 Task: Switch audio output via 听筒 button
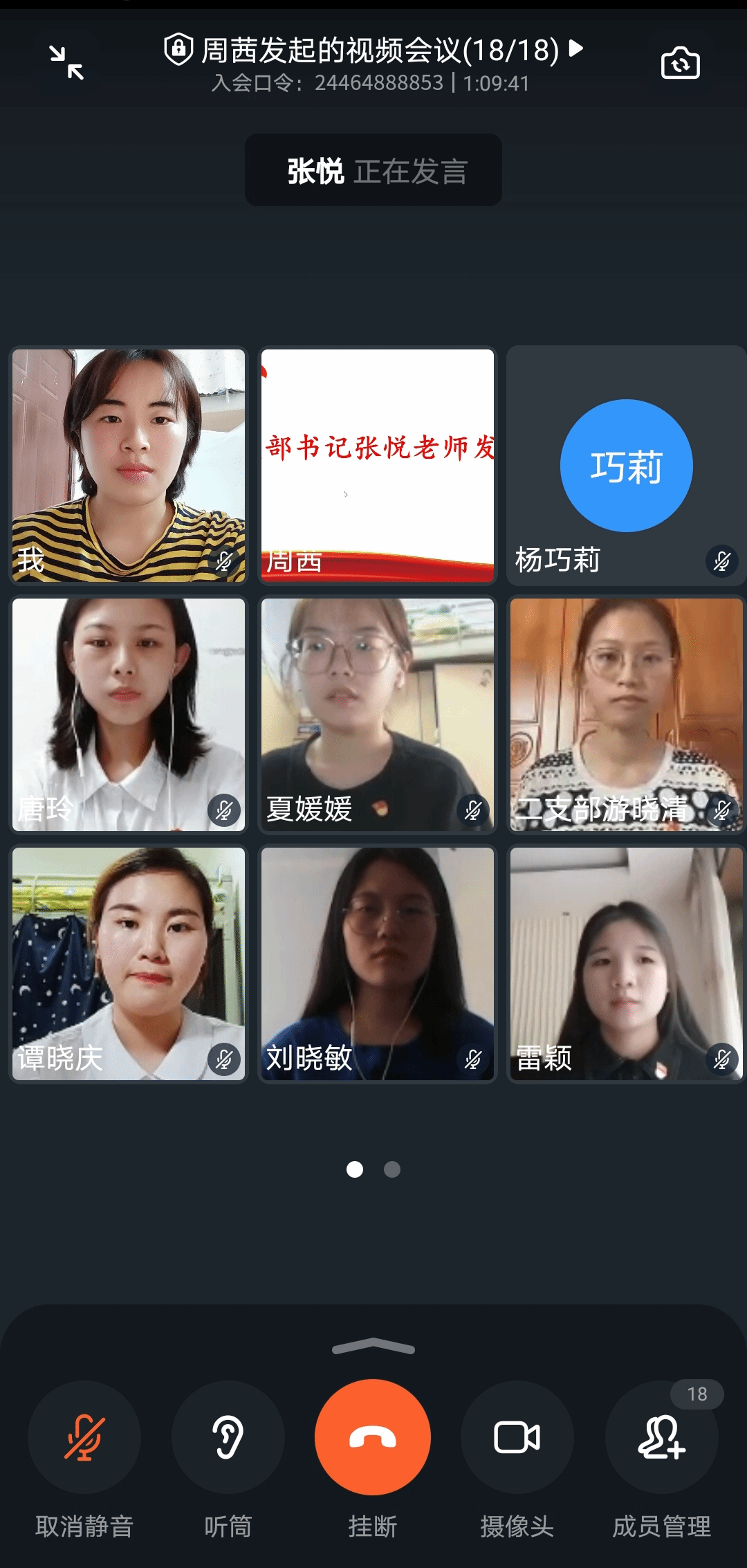tap(228, 1438)
